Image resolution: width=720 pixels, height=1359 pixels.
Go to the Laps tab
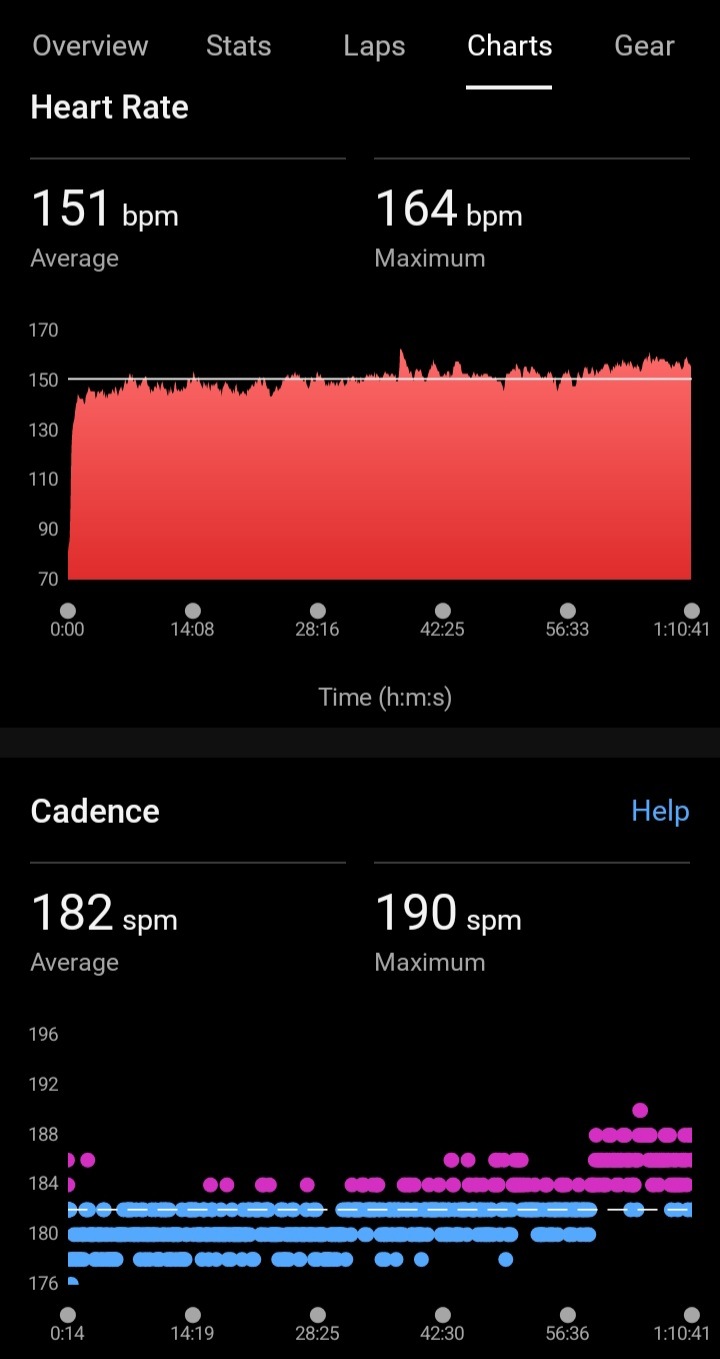click(x=374, y=46)
